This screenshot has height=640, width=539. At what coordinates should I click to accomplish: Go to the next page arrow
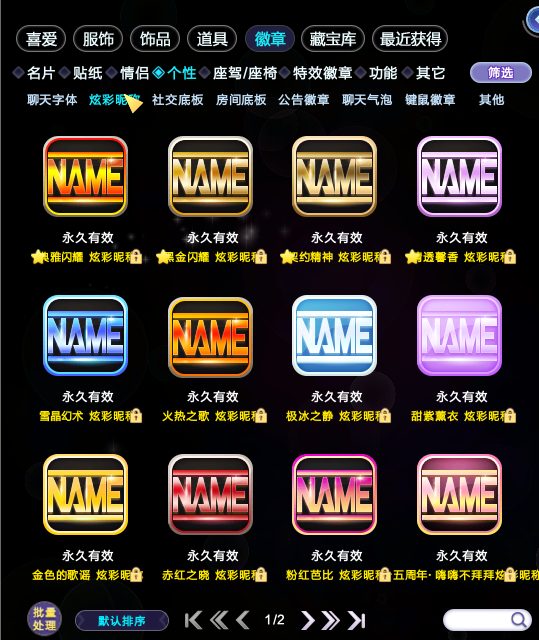click(308, 620)
